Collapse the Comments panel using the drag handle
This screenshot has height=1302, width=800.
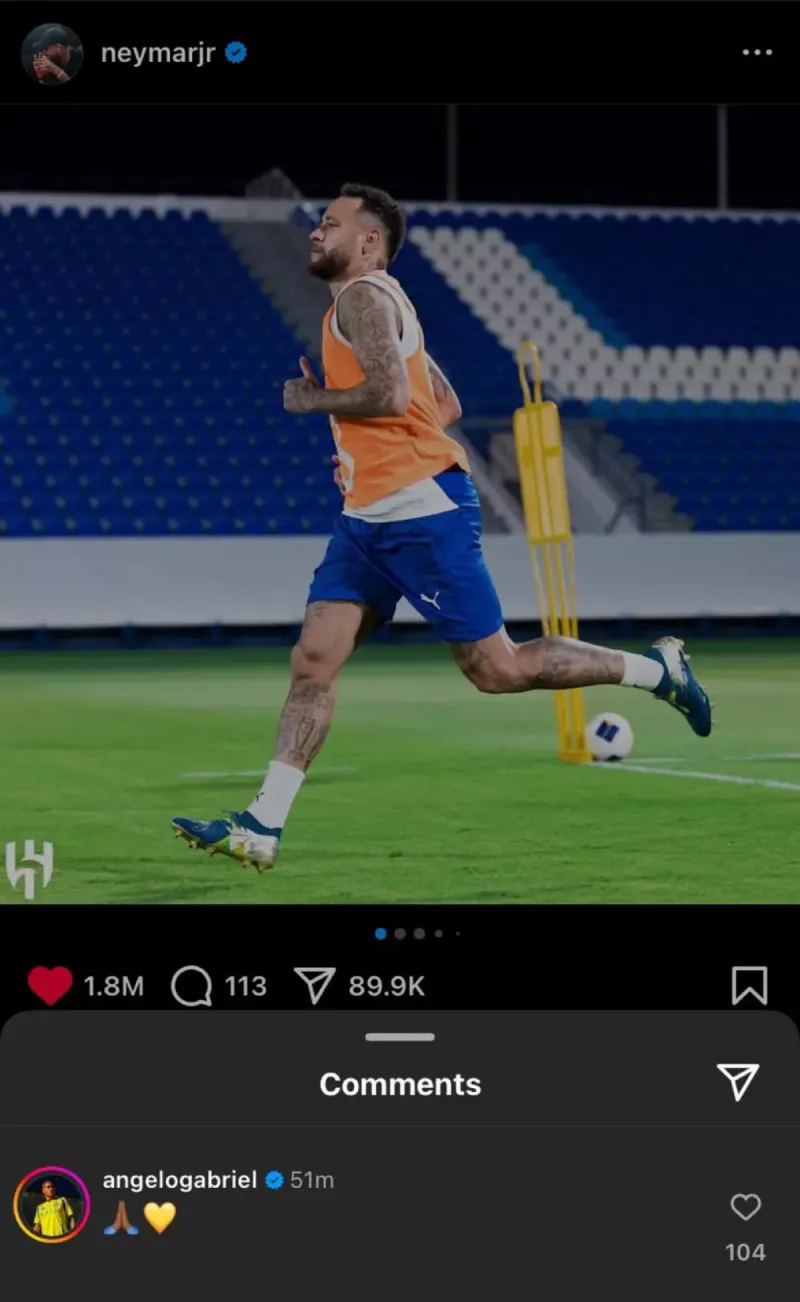click(x=400, y=1035)
